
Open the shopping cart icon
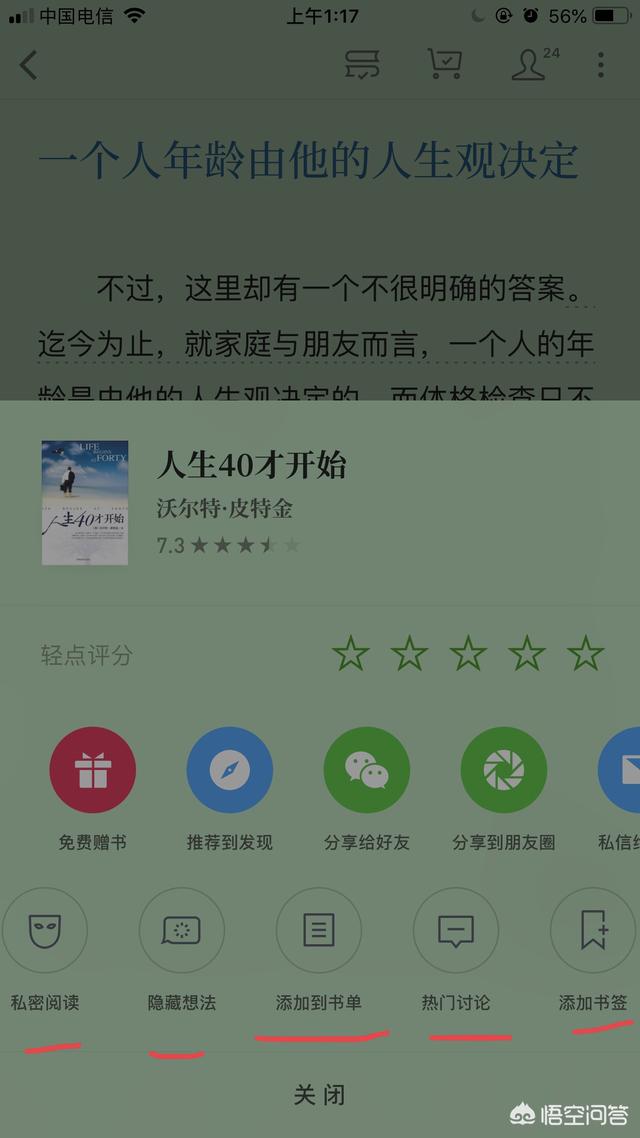coord(443,65)
